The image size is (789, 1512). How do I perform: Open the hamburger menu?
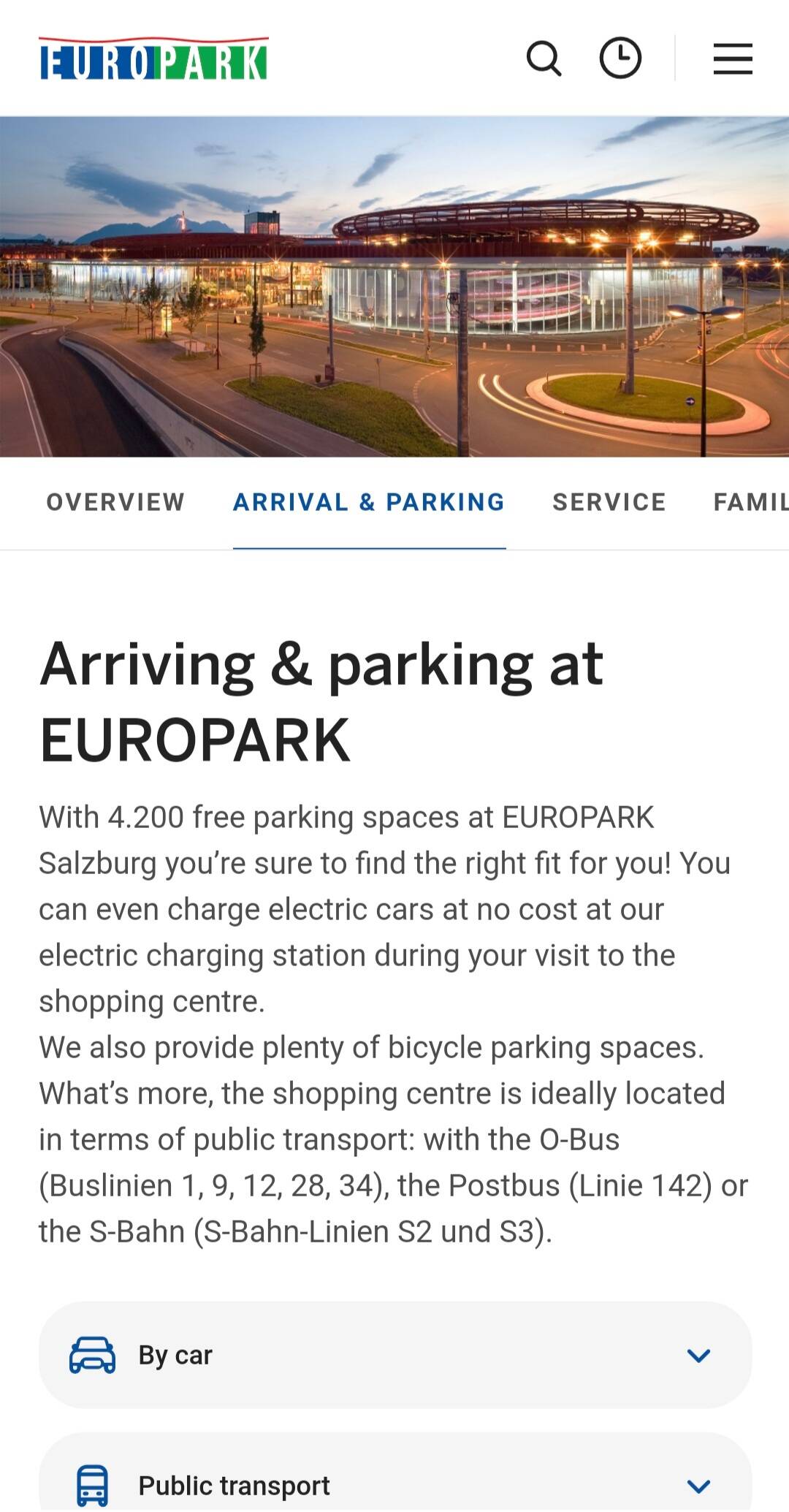coord(733,58)
